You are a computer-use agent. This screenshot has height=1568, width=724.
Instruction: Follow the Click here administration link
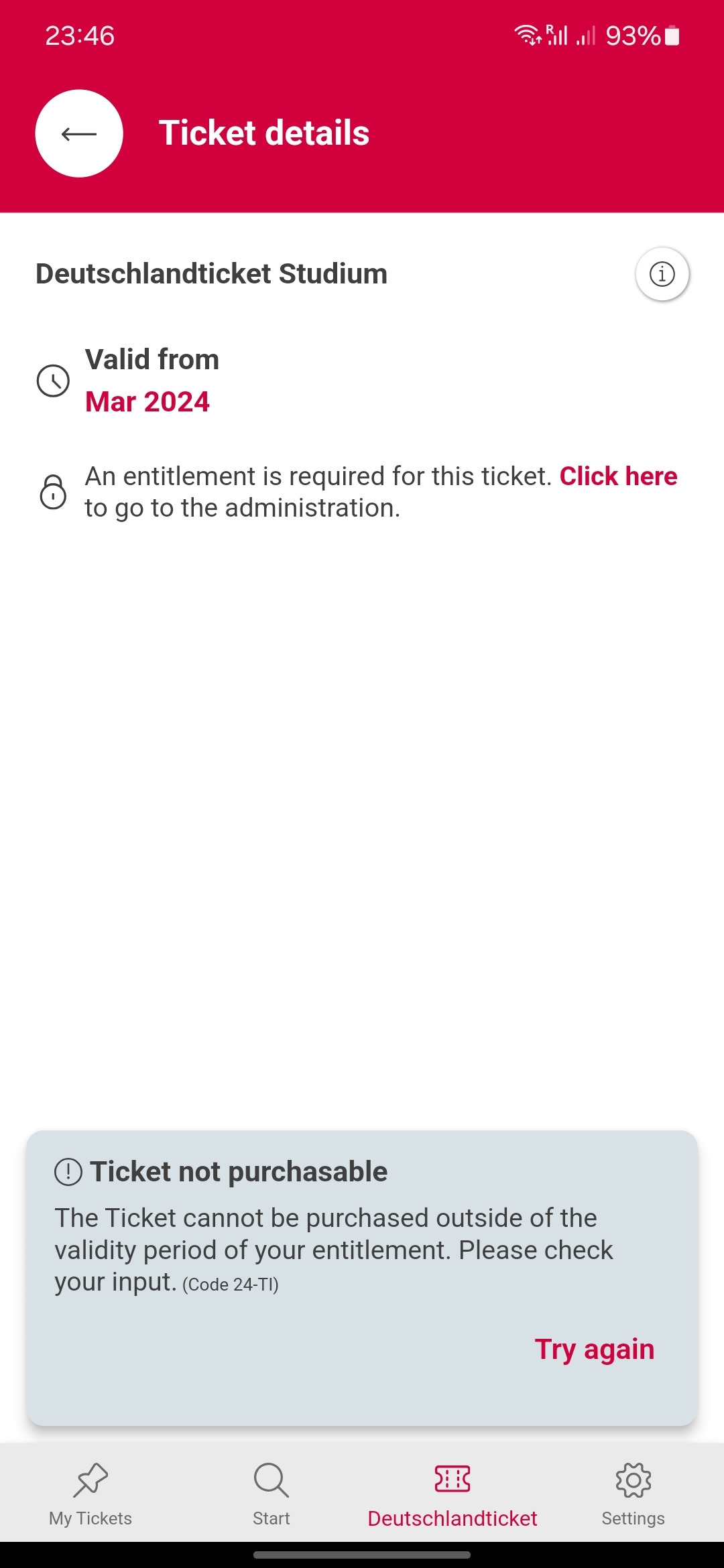(x=618, y=476)
